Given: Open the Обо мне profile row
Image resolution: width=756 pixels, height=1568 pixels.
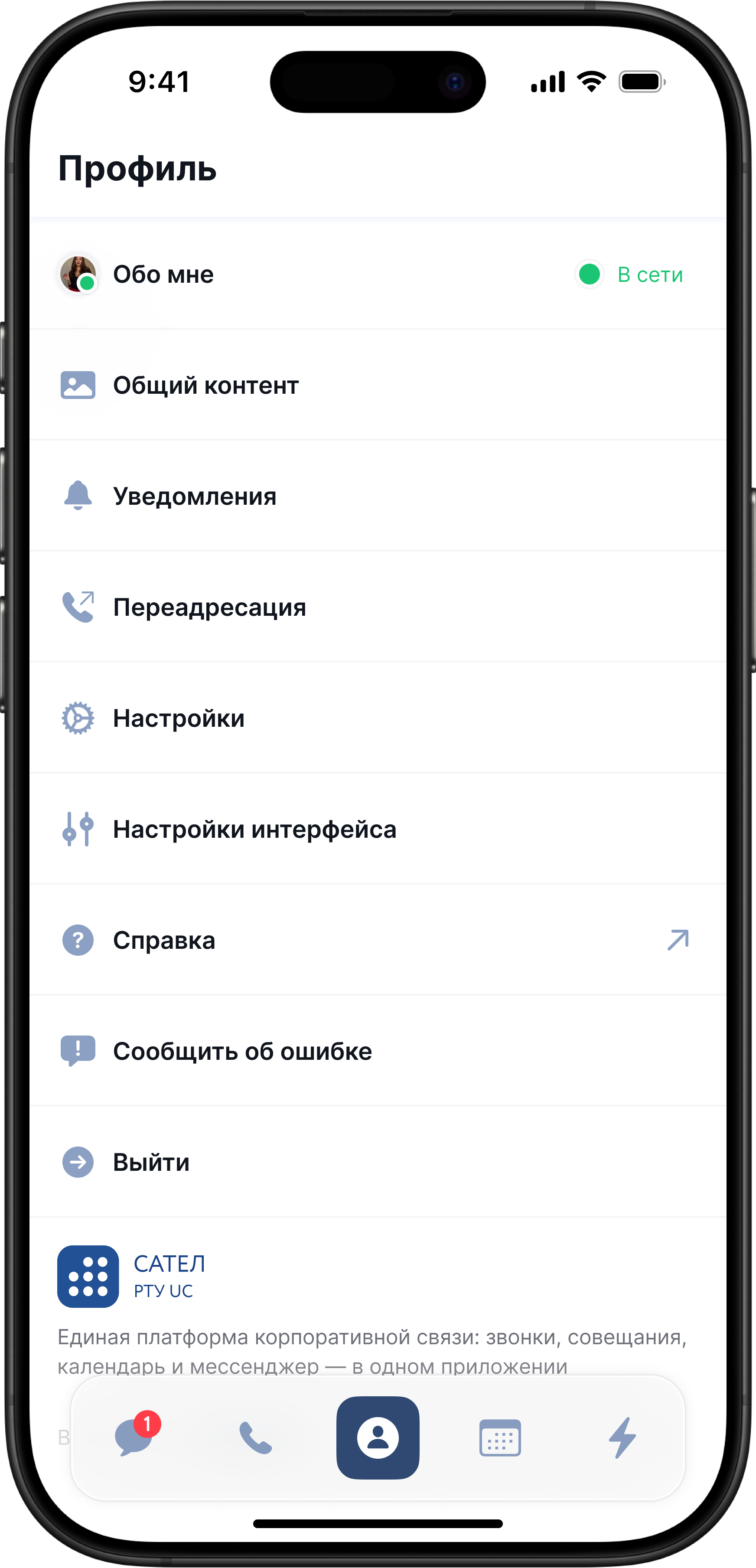Looking at the screenshot, I should click(163, 274).
